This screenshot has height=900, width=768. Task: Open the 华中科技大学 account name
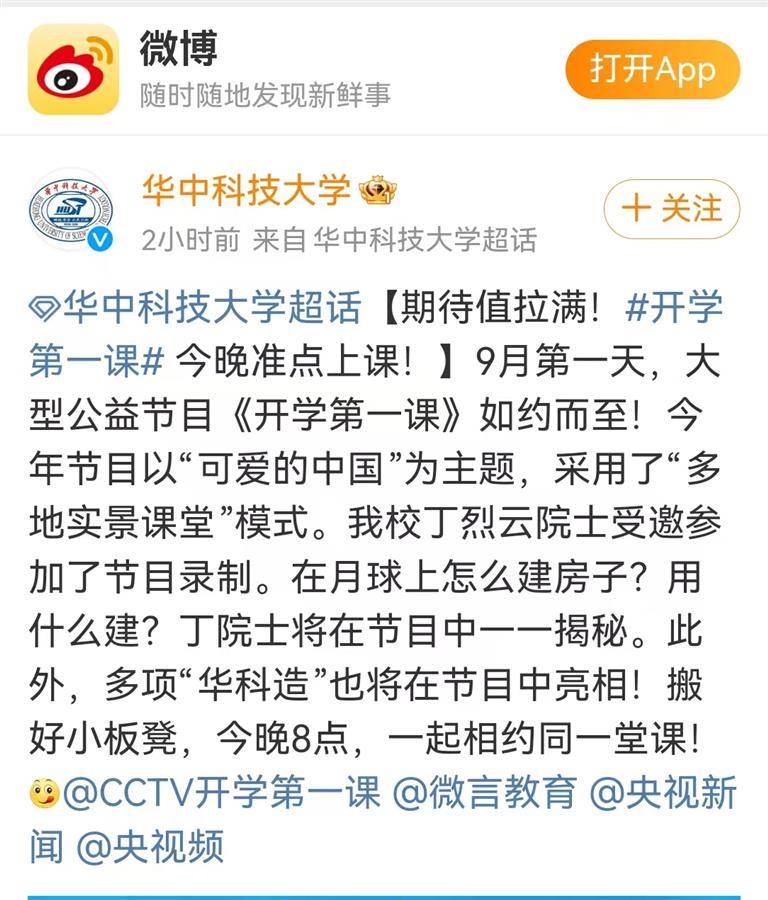click(246, 189)
